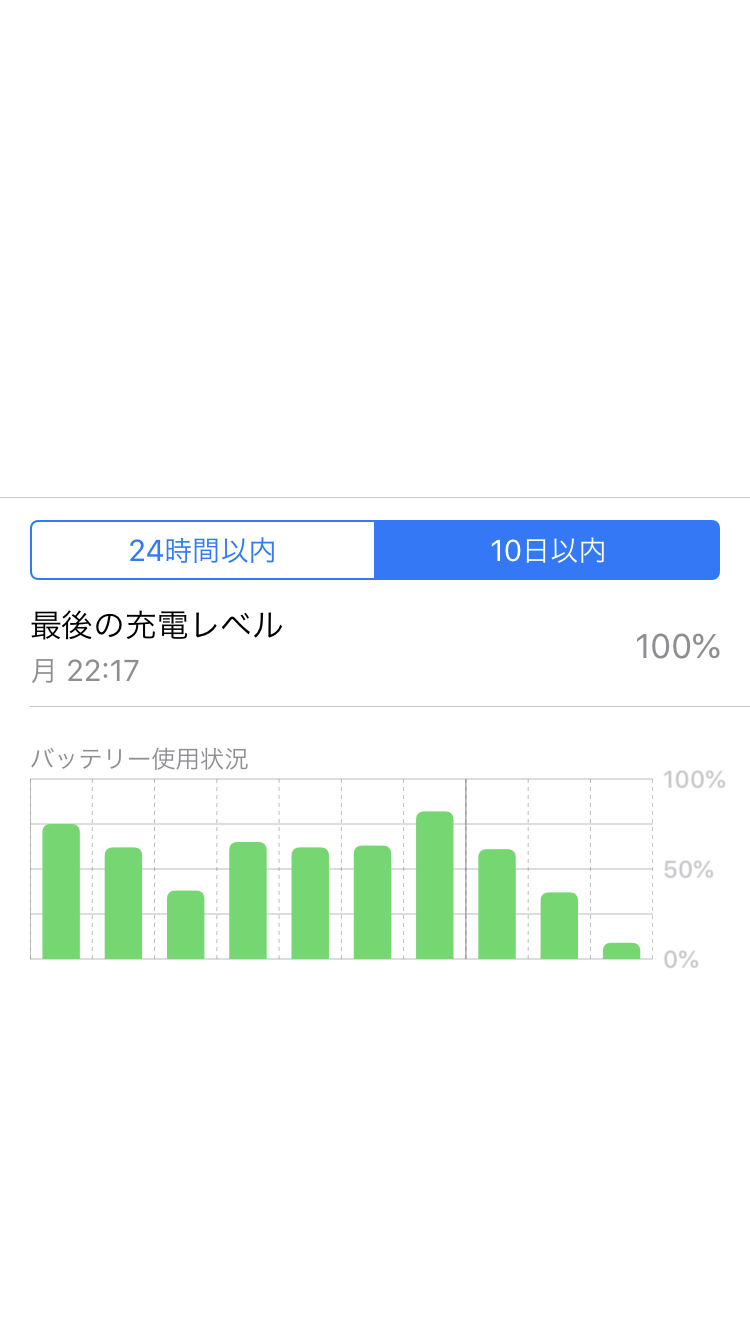Select the 10日以内 segment
The image size is (750, 1334).
[x=547, y=550]
